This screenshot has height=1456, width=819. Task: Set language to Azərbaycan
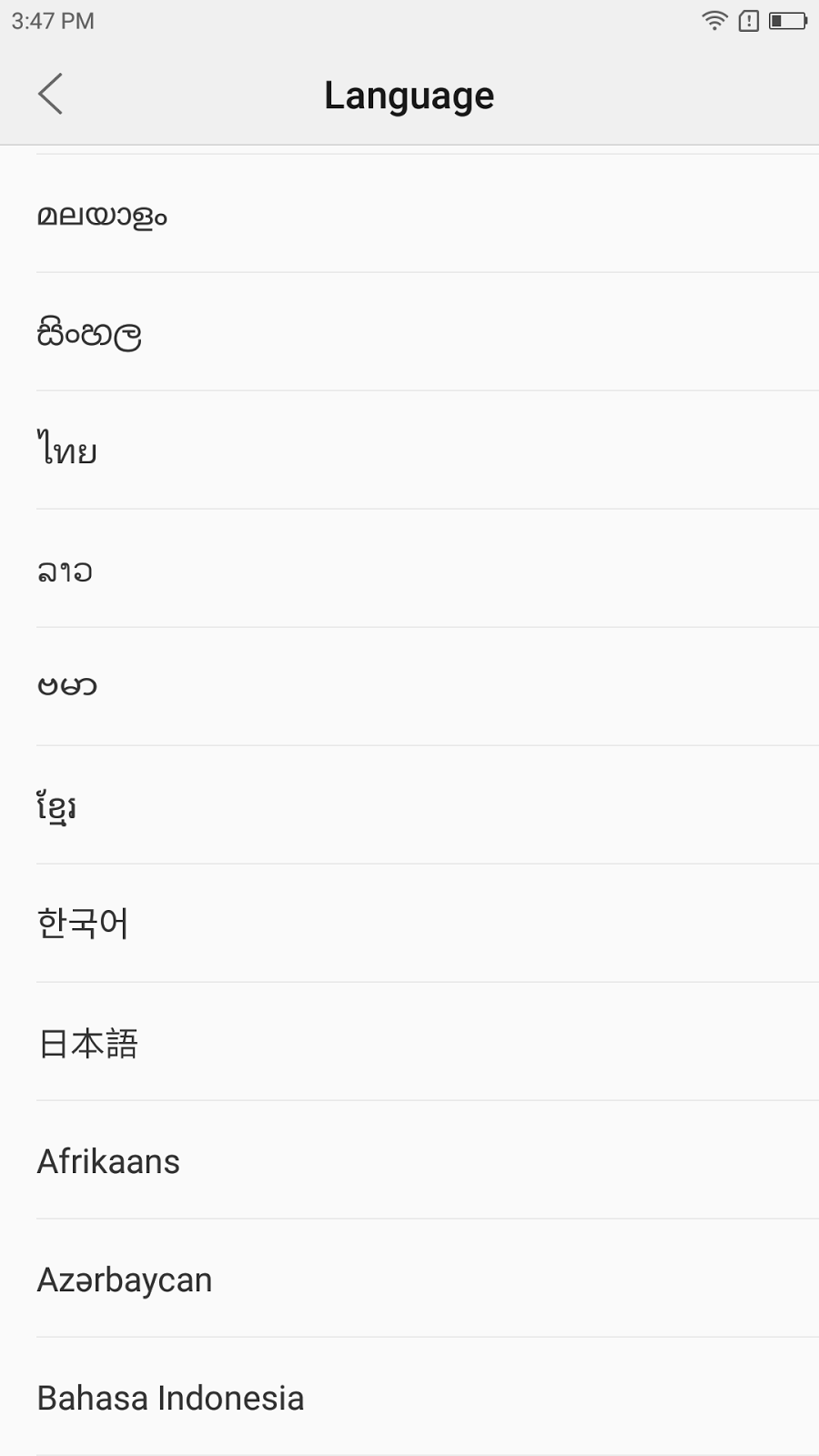[x=125, y=1279]
